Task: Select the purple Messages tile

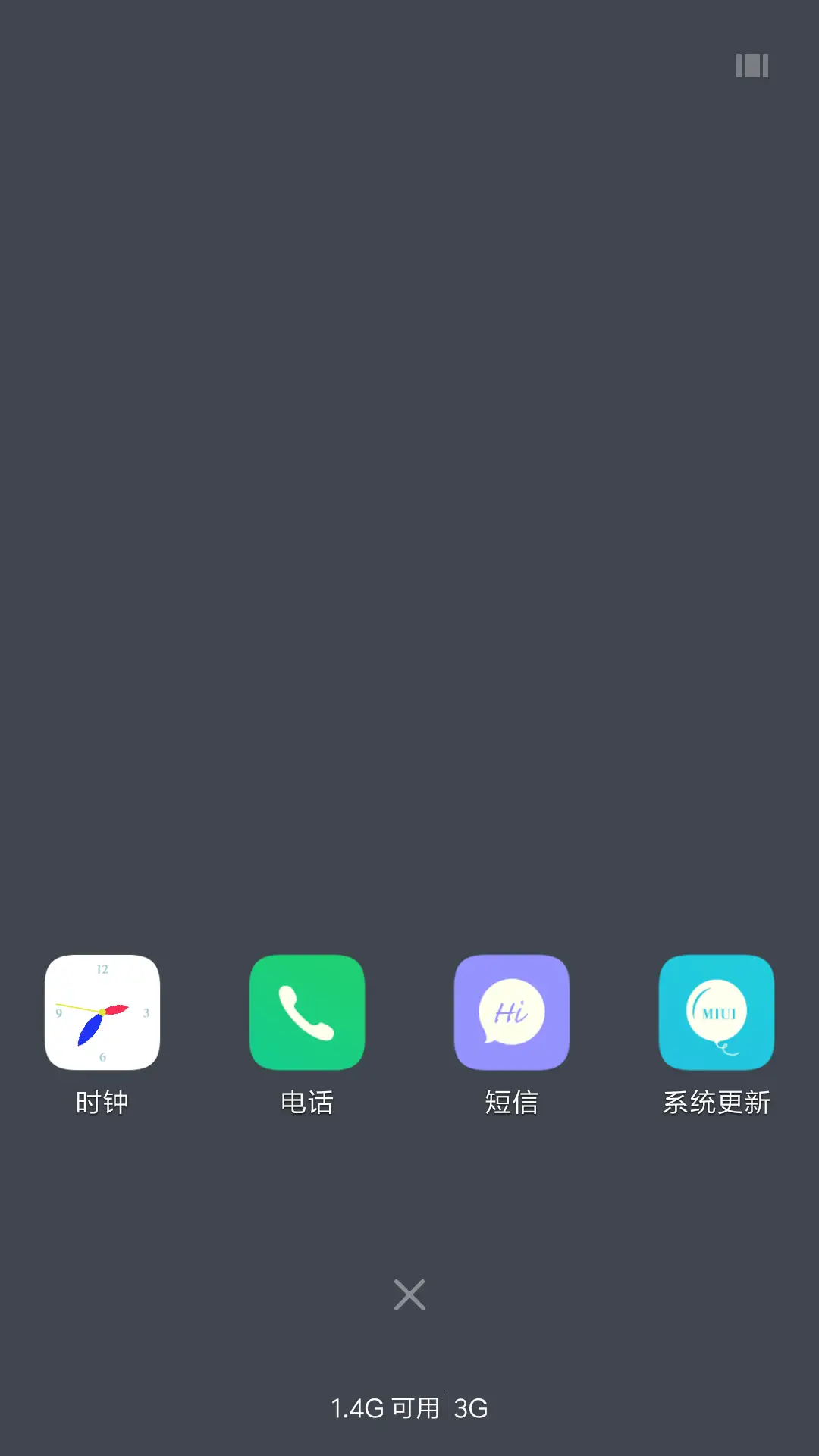Action: pos(512,1012)
